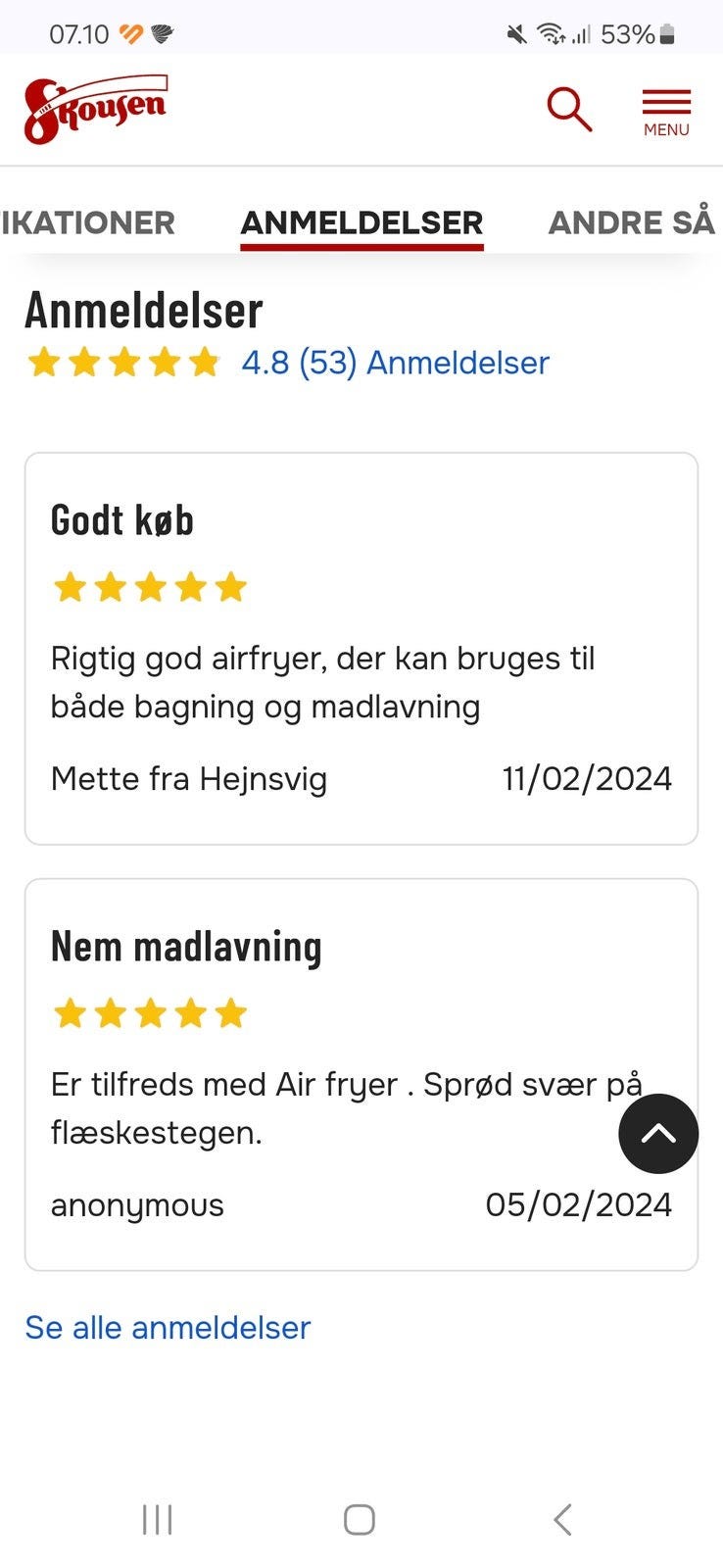Open the hamburger MENU

pos(665,103)
